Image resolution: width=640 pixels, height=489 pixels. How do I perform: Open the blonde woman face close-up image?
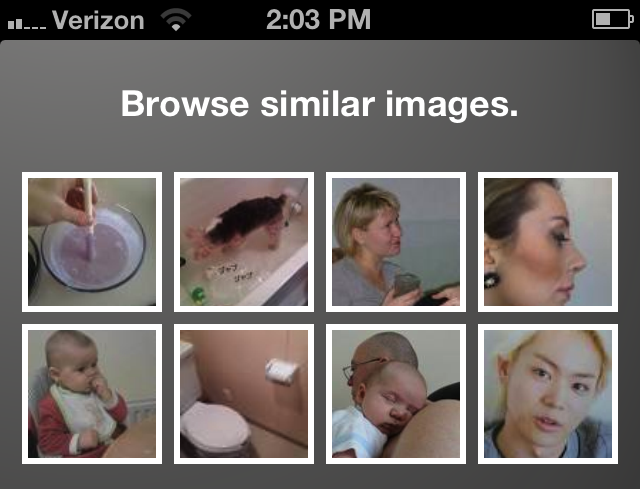pos(547,394)
